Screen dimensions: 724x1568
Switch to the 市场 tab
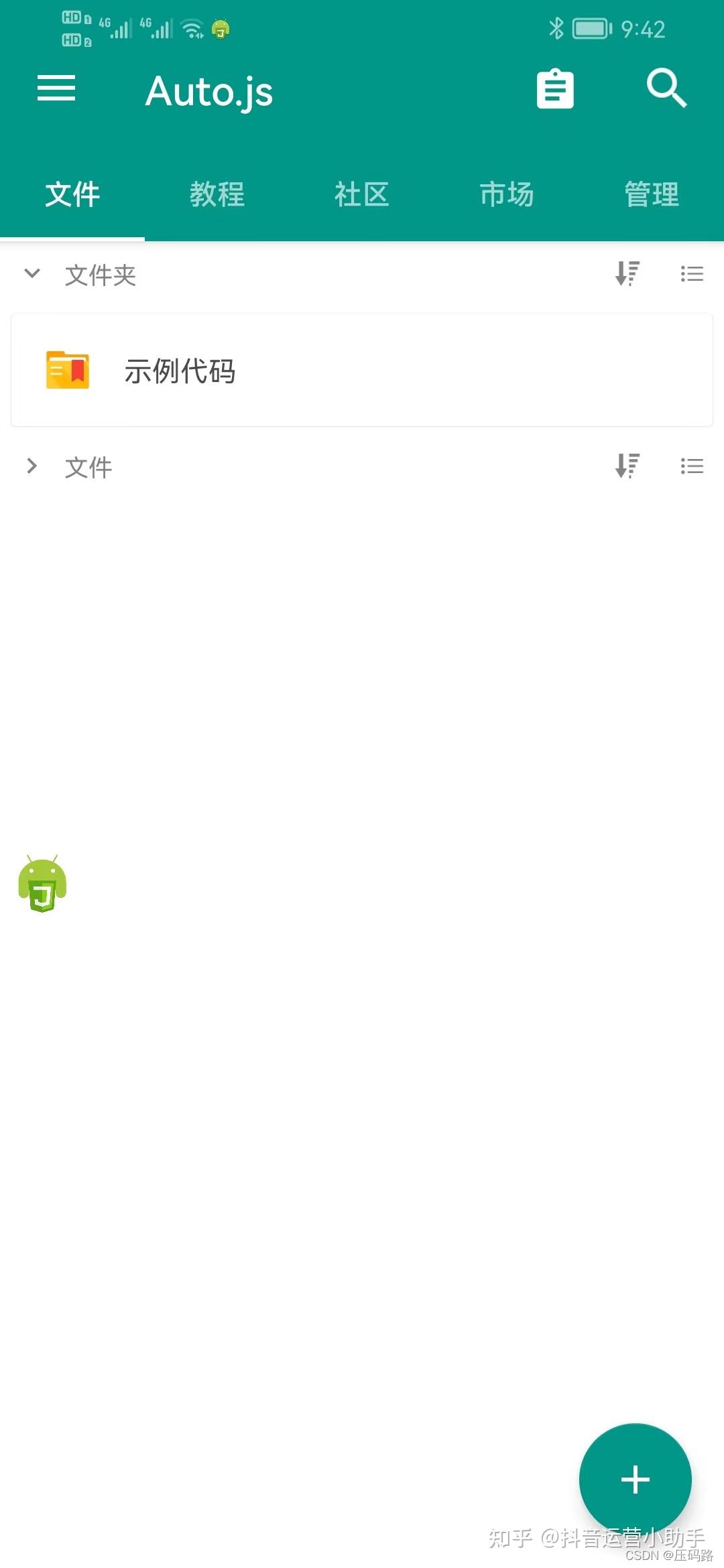(507, 194)
